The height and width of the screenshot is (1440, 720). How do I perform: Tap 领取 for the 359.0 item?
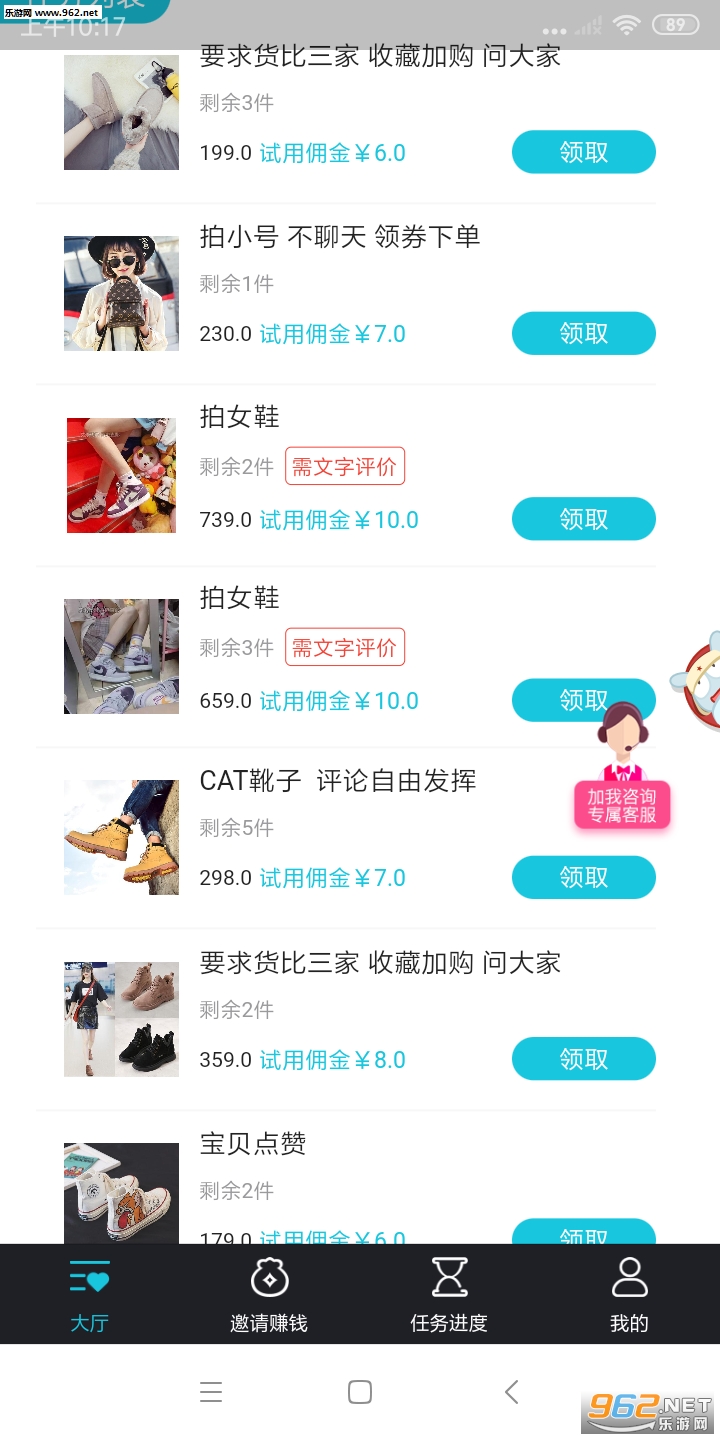pyautogui.click(x=583, y=1060)
